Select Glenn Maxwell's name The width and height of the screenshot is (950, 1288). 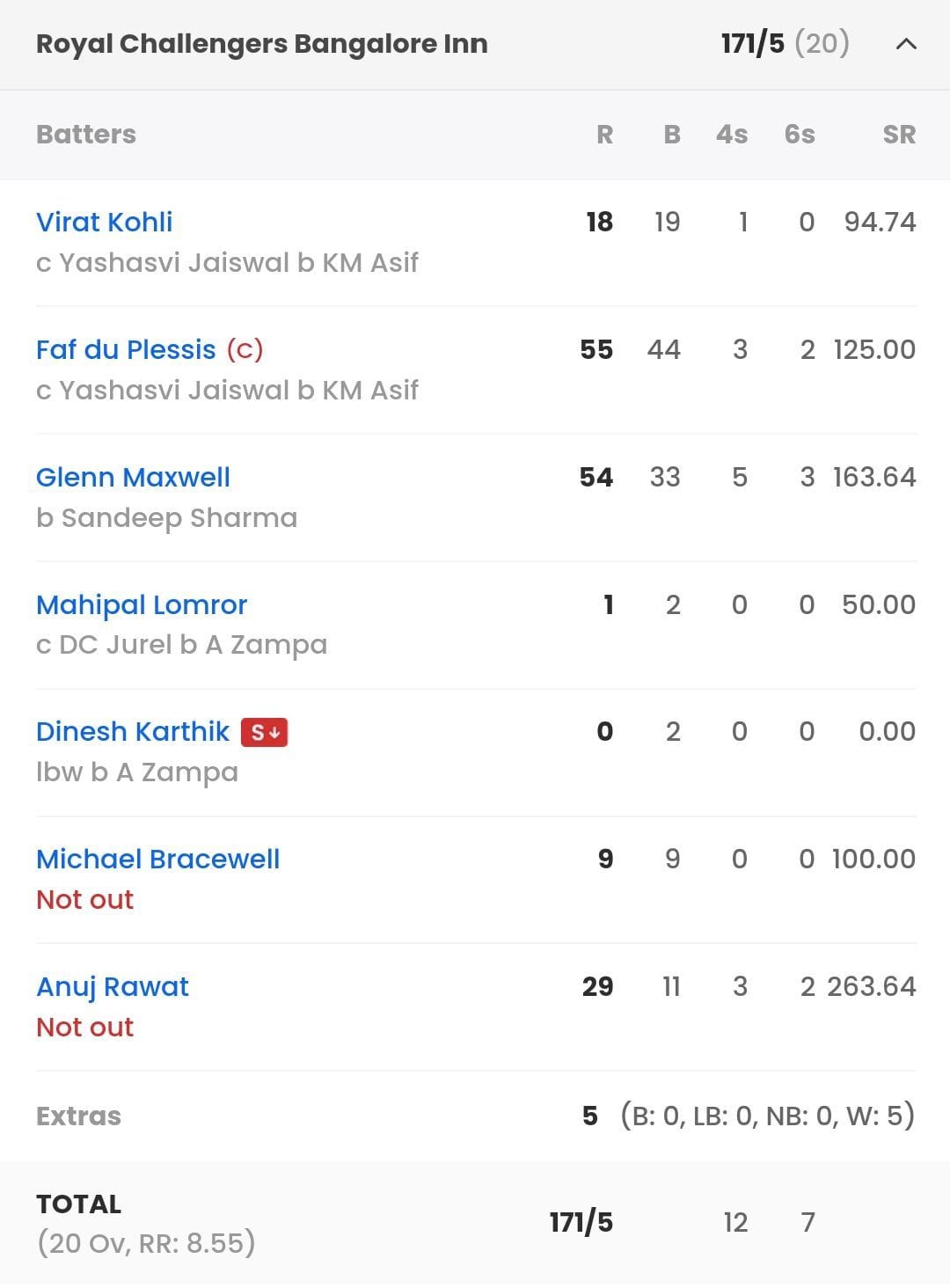coord(133,477)
